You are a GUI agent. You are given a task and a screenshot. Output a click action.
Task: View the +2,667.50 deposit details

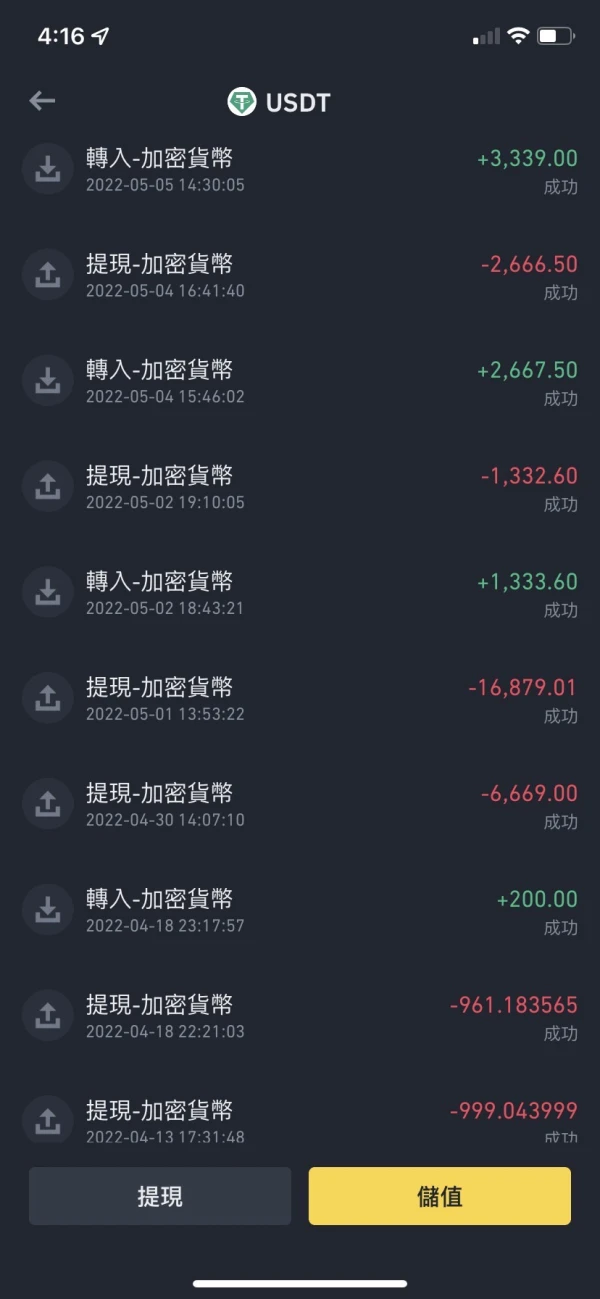[300, 381]
